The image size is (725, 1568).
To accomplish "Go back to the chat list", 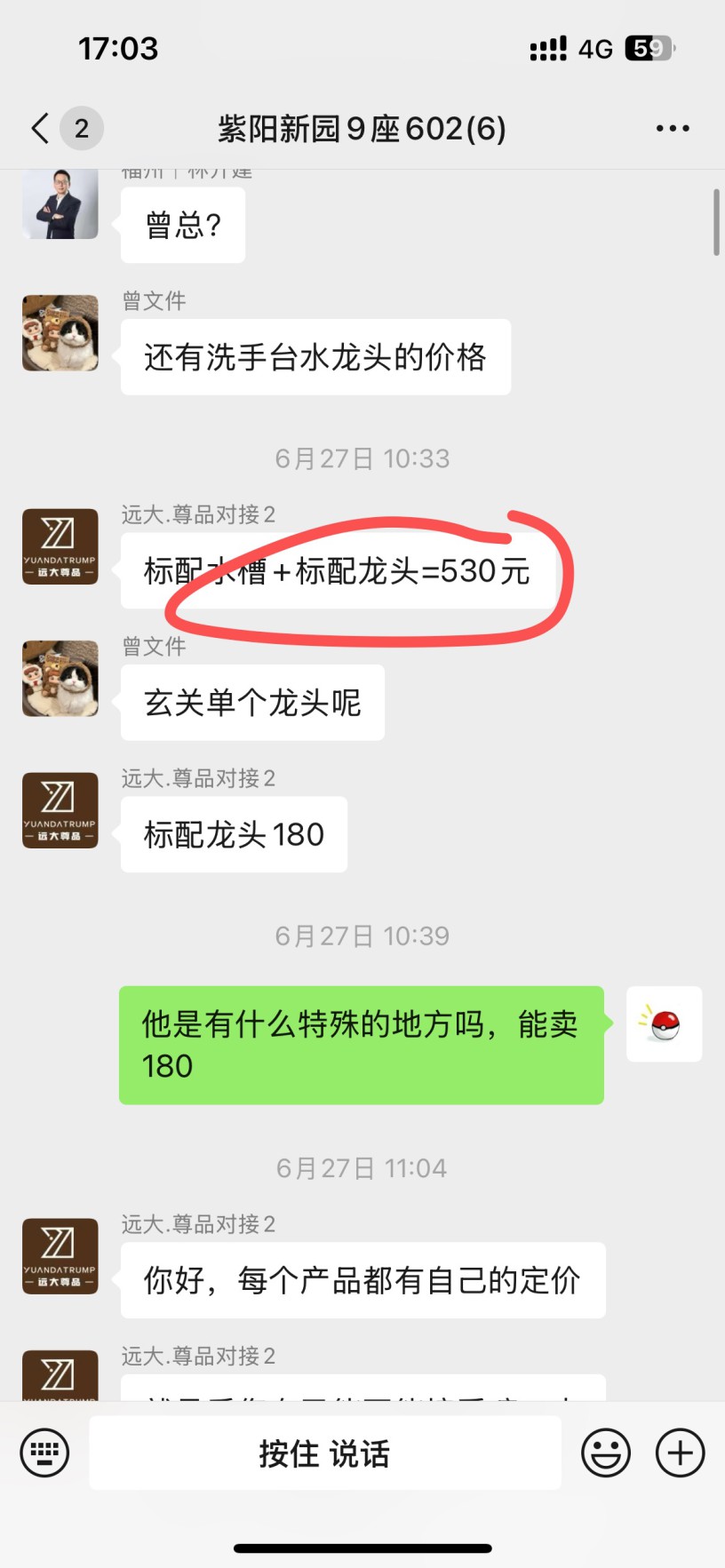I will click(40, 129).
